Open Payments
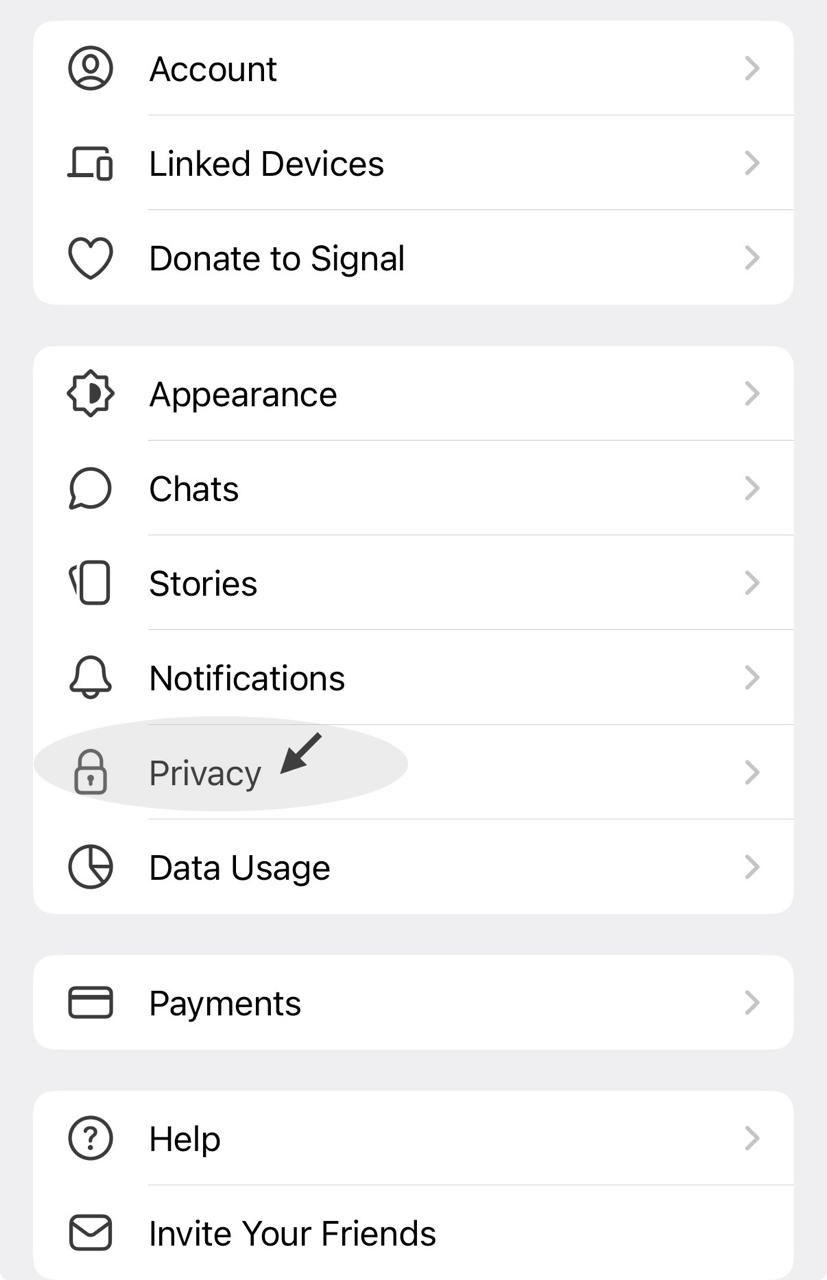Screen dimensions: 827x1280 (225, 1003)
